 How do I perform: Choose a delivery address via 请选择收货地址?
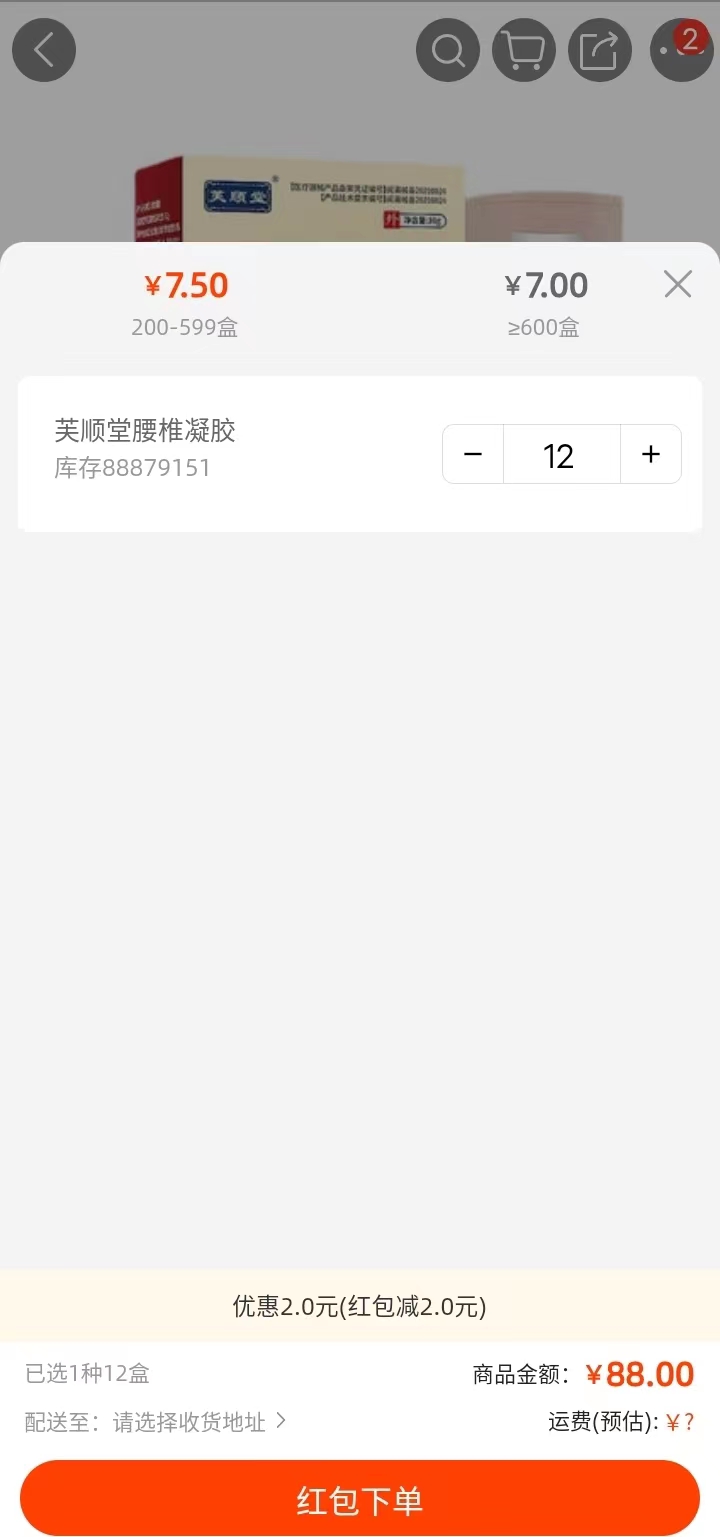tap(199, 1421)
